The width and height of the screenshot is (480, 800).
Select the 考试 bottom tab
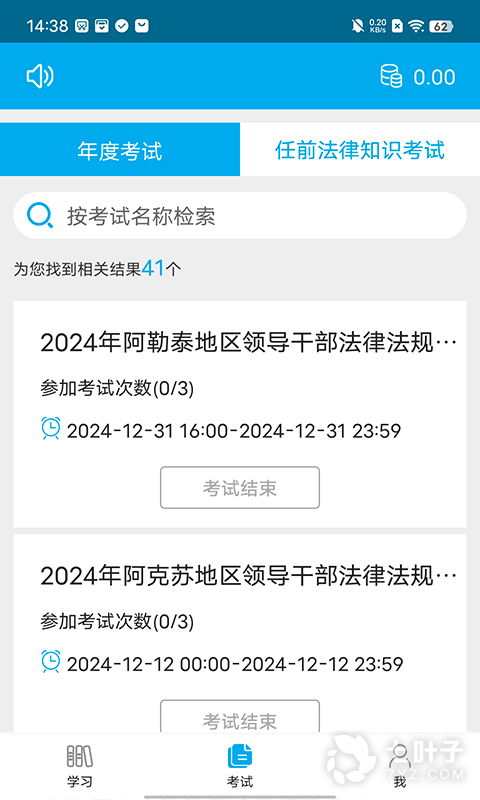[240, 766]
